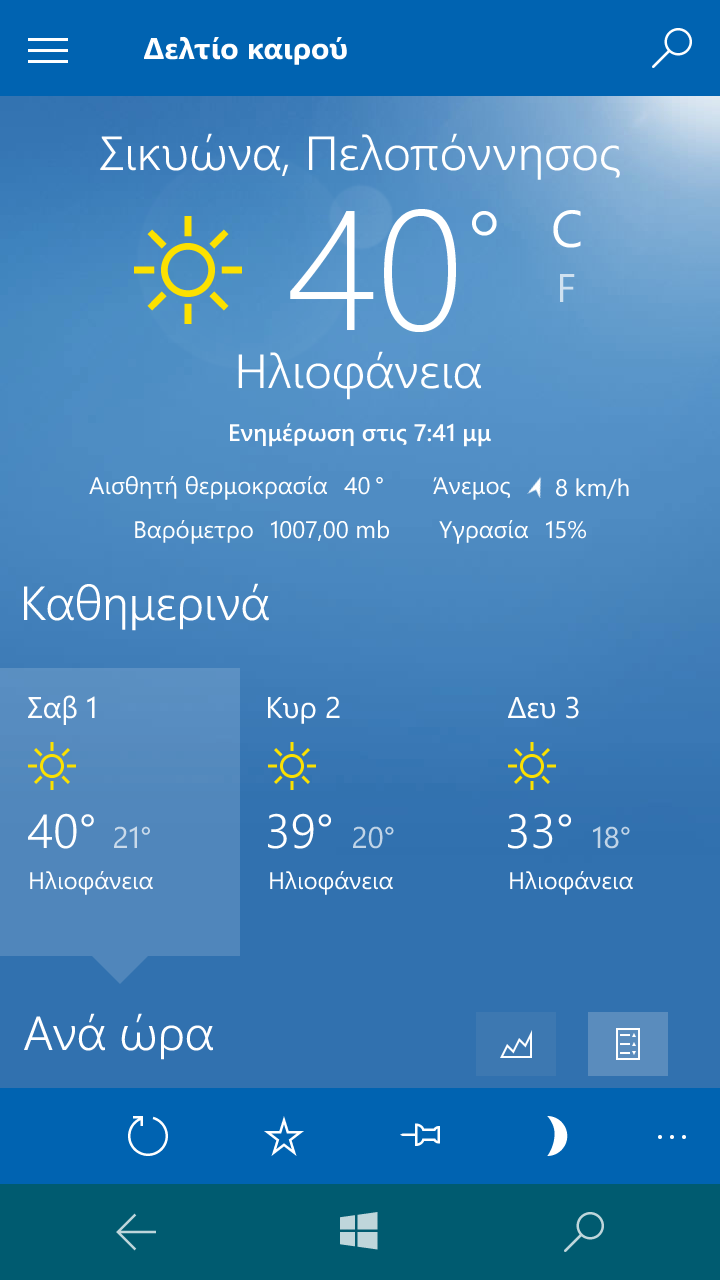
Task: Keep the temperature unit on Celsius
Action: click(566, 230)
